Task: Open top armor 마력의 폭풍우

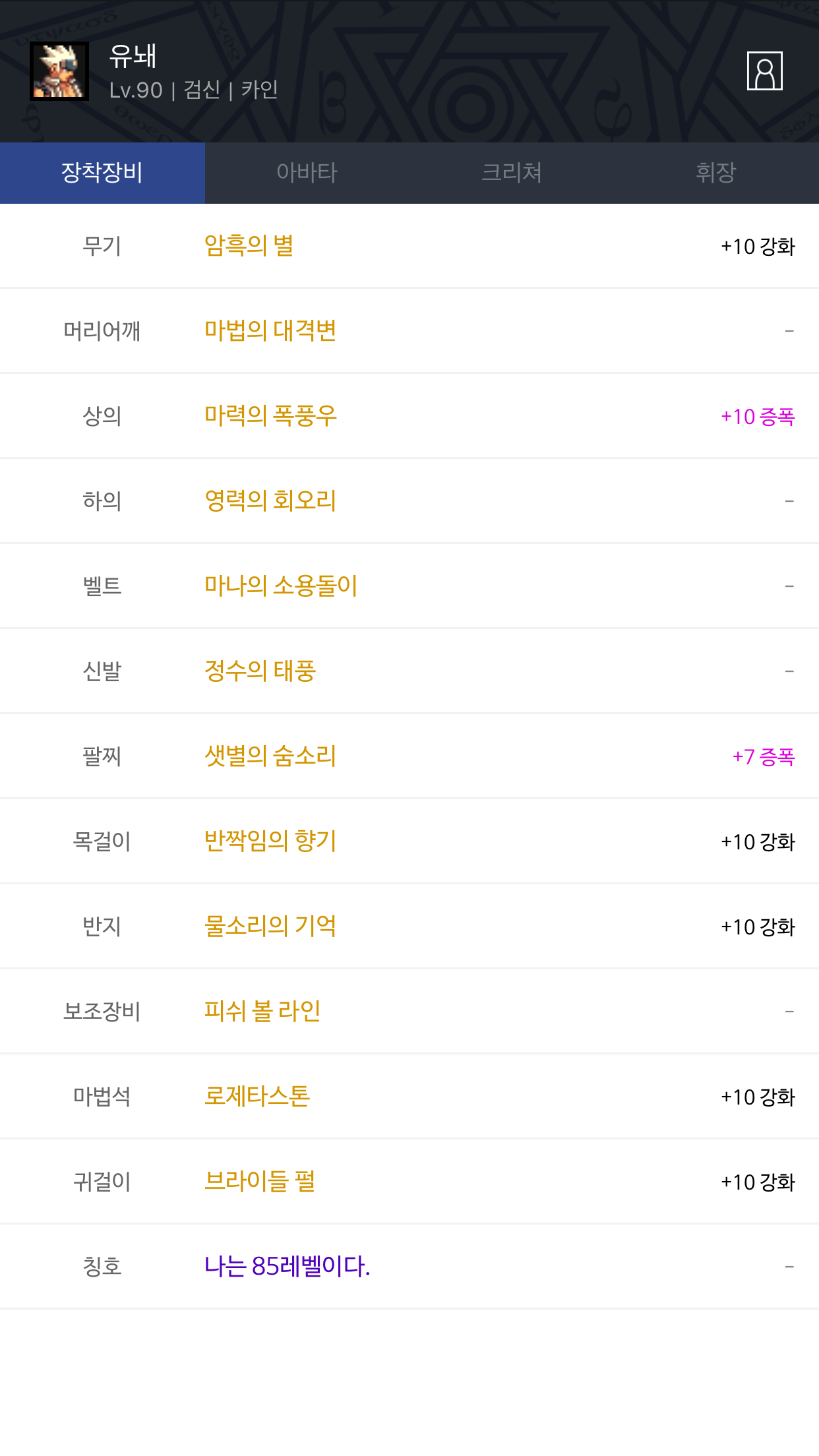Action: click(x=270, y=415)
